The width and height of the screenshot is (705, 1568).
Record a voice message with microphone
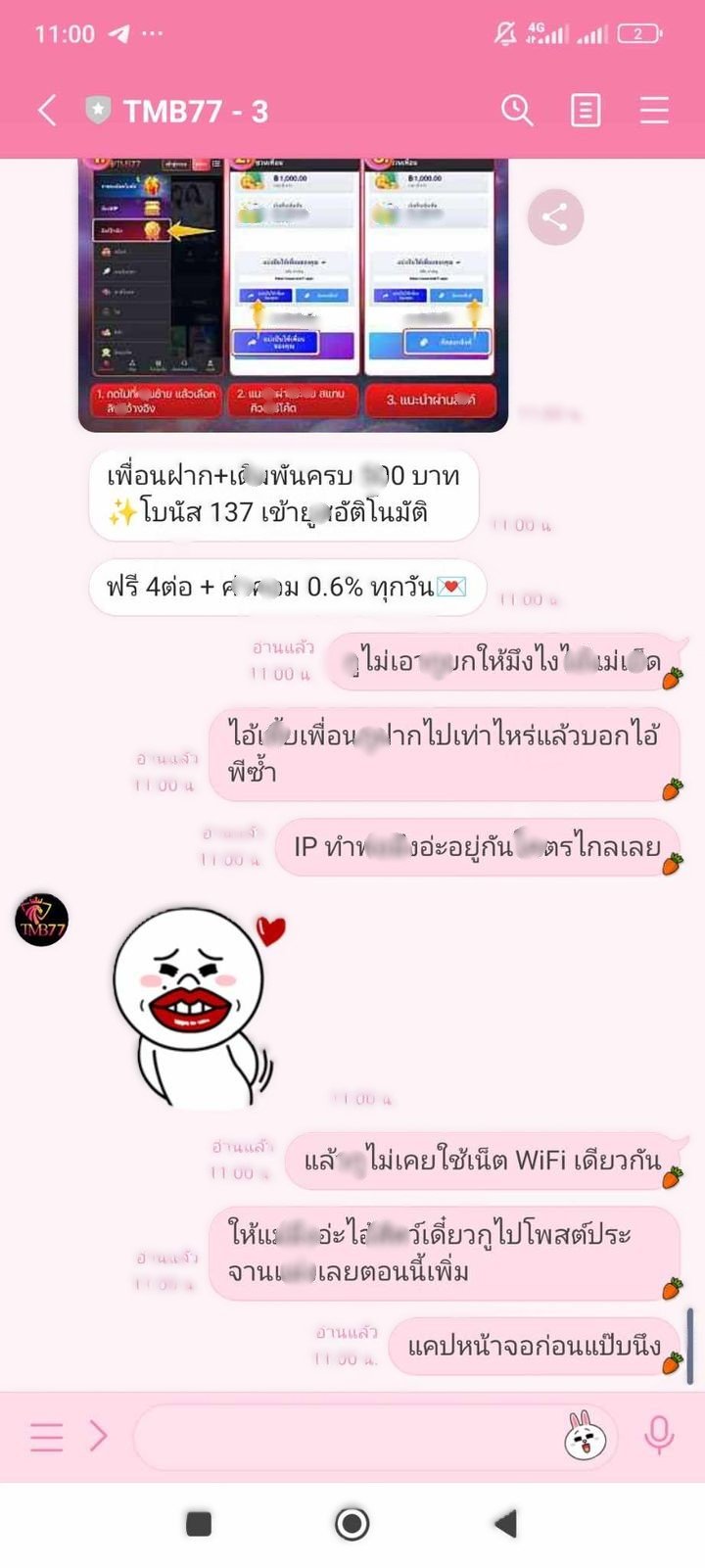[x=659, y=1437]
